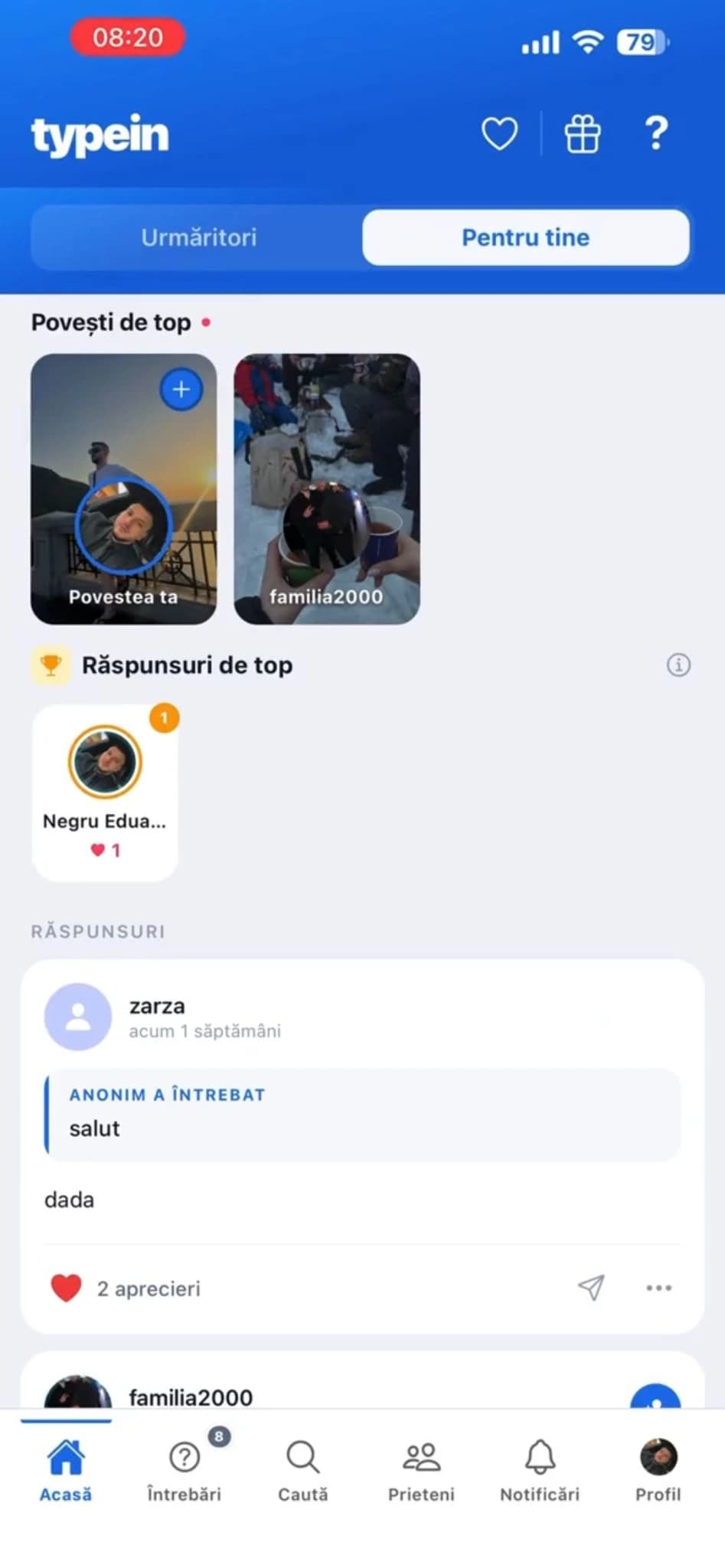This screenshot has width=725, height=1568.
Task: Open more options on zarza's answer
Action: pyautogui.click(x=658, y=1288)
